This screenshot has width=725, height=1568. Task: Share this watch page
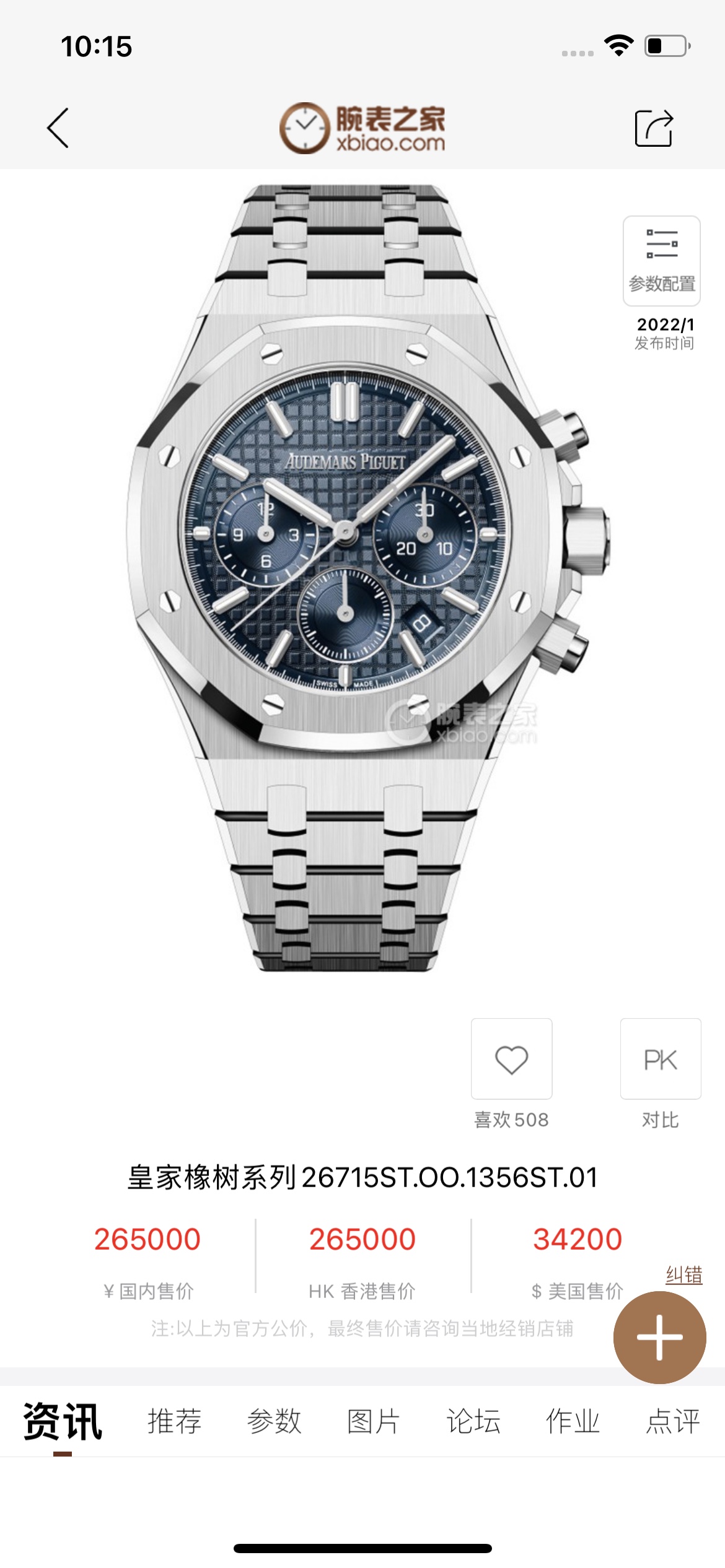[x=654, y=128]
